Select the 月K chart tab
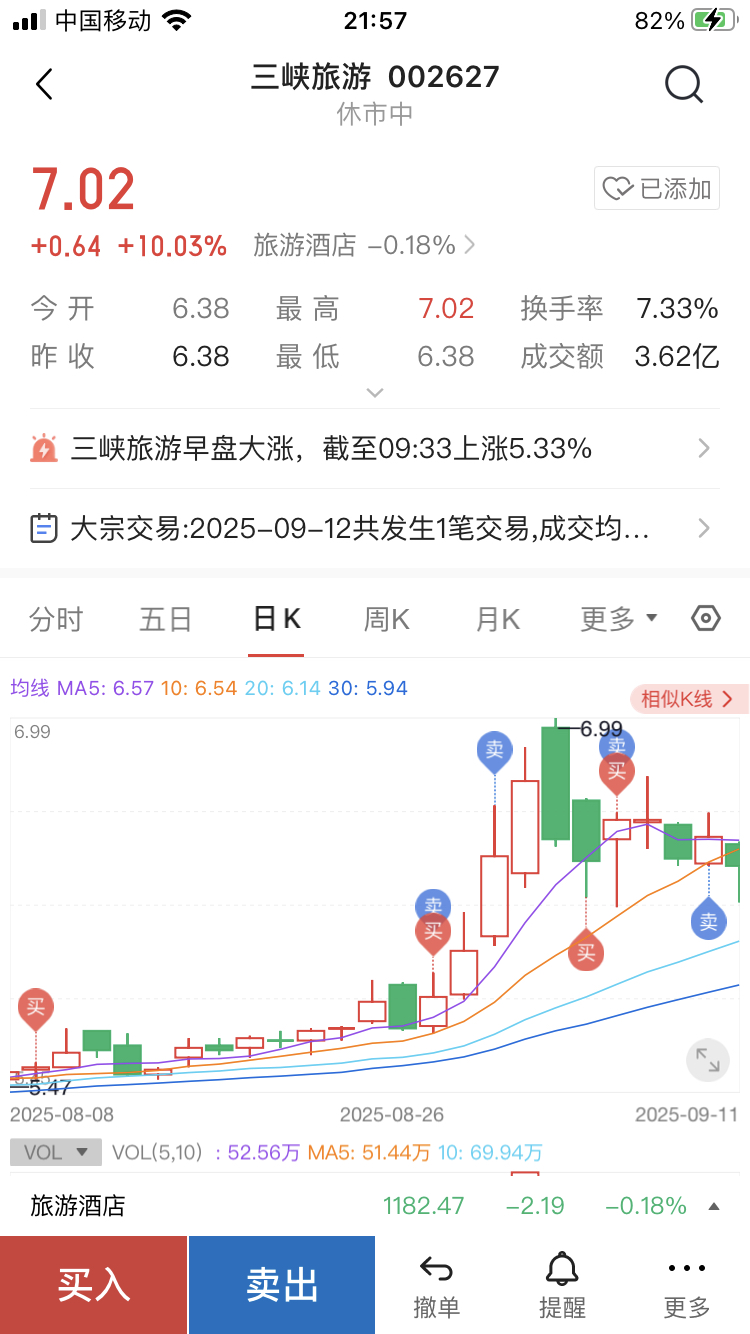Image resolution: width=750 pixels, height=1334 pixels. coord(497,619)
